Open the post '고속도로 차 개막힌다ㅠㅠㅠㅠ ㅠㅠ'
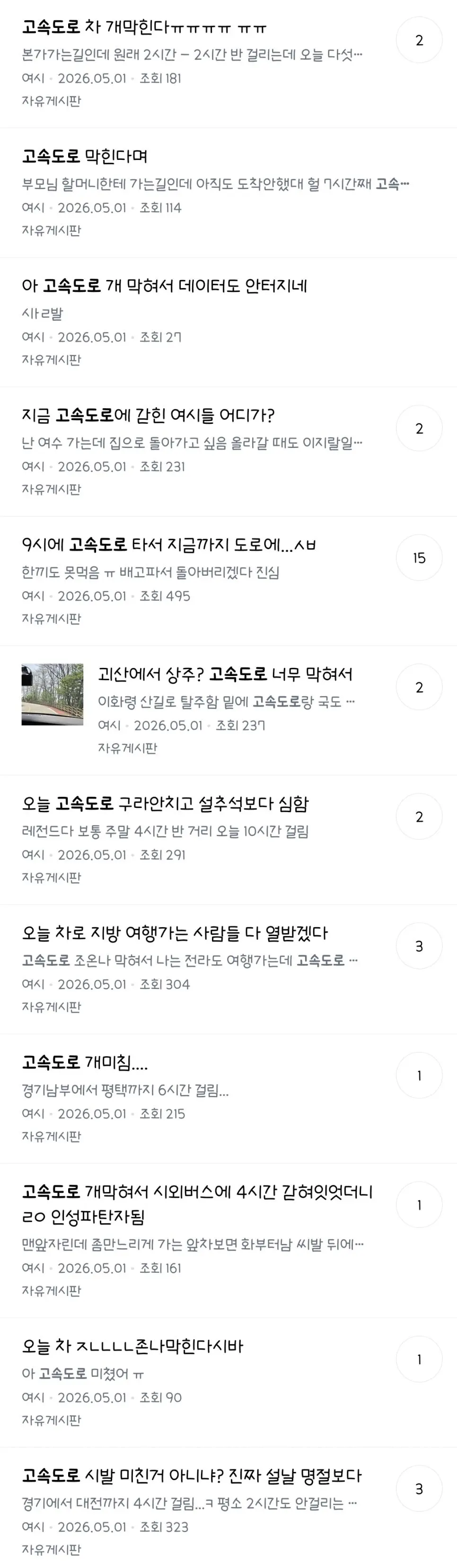Image resolution: width=457 pixels, height=1568 pixels. (144, 27)
